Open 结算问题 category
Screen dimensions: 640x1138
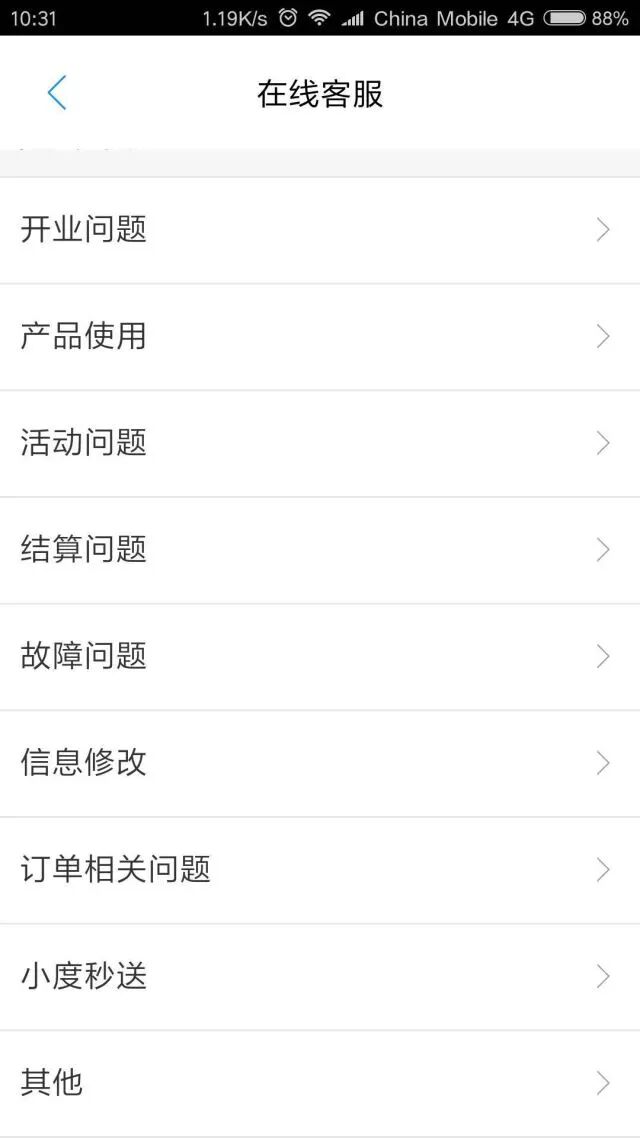pyautogui.click(x=320, y=550)
